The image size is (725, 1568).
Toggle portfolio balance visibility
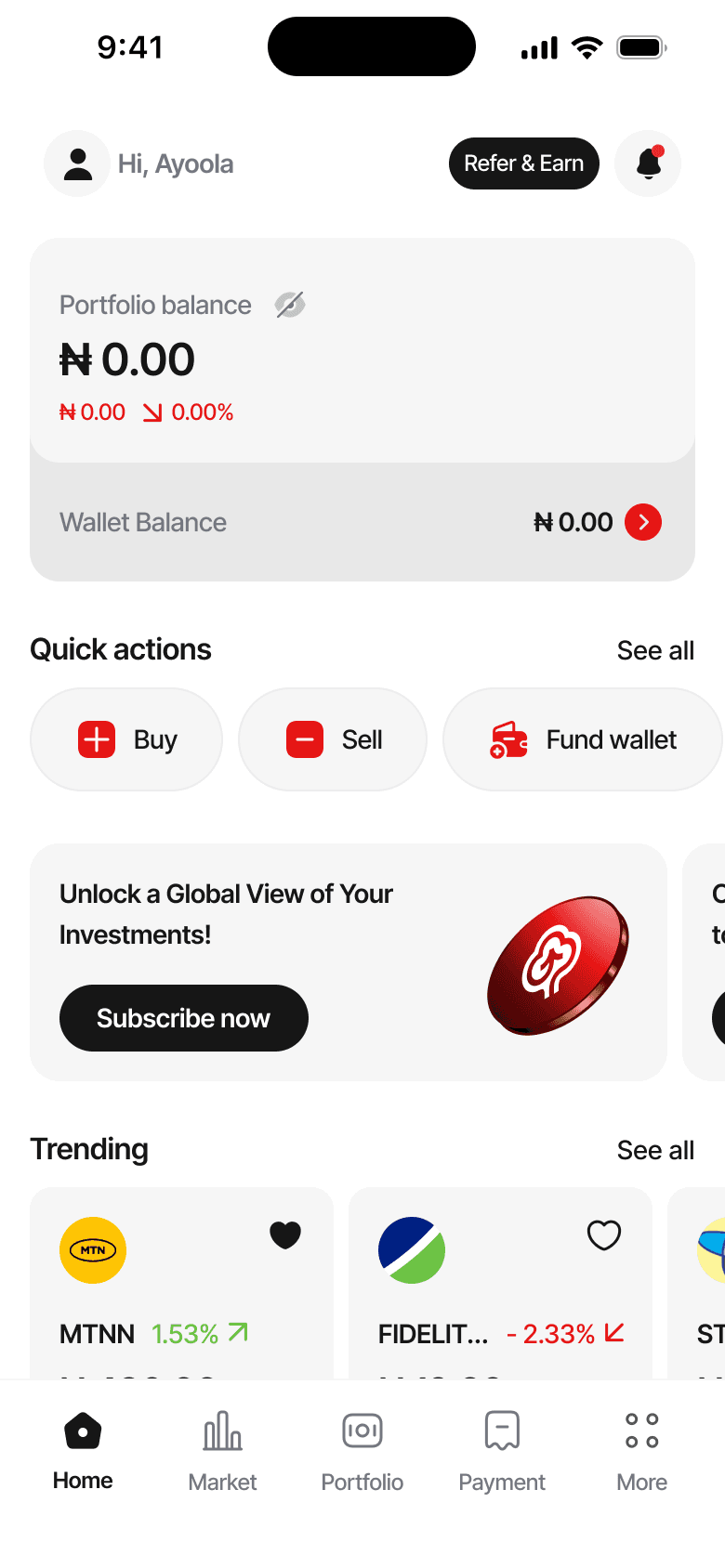(290, 305)
